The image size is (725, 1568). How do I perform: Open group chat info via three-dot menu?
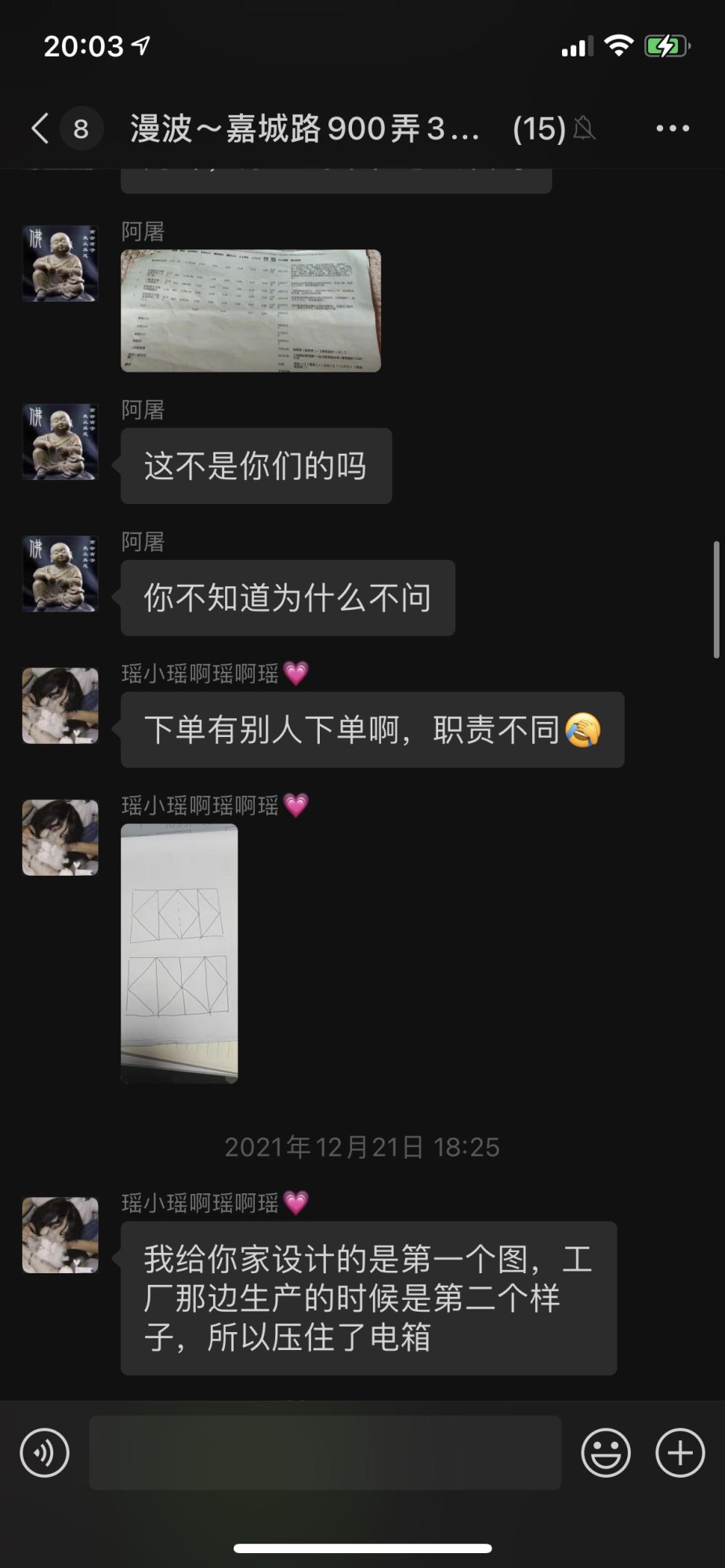(x=672, y=129)
